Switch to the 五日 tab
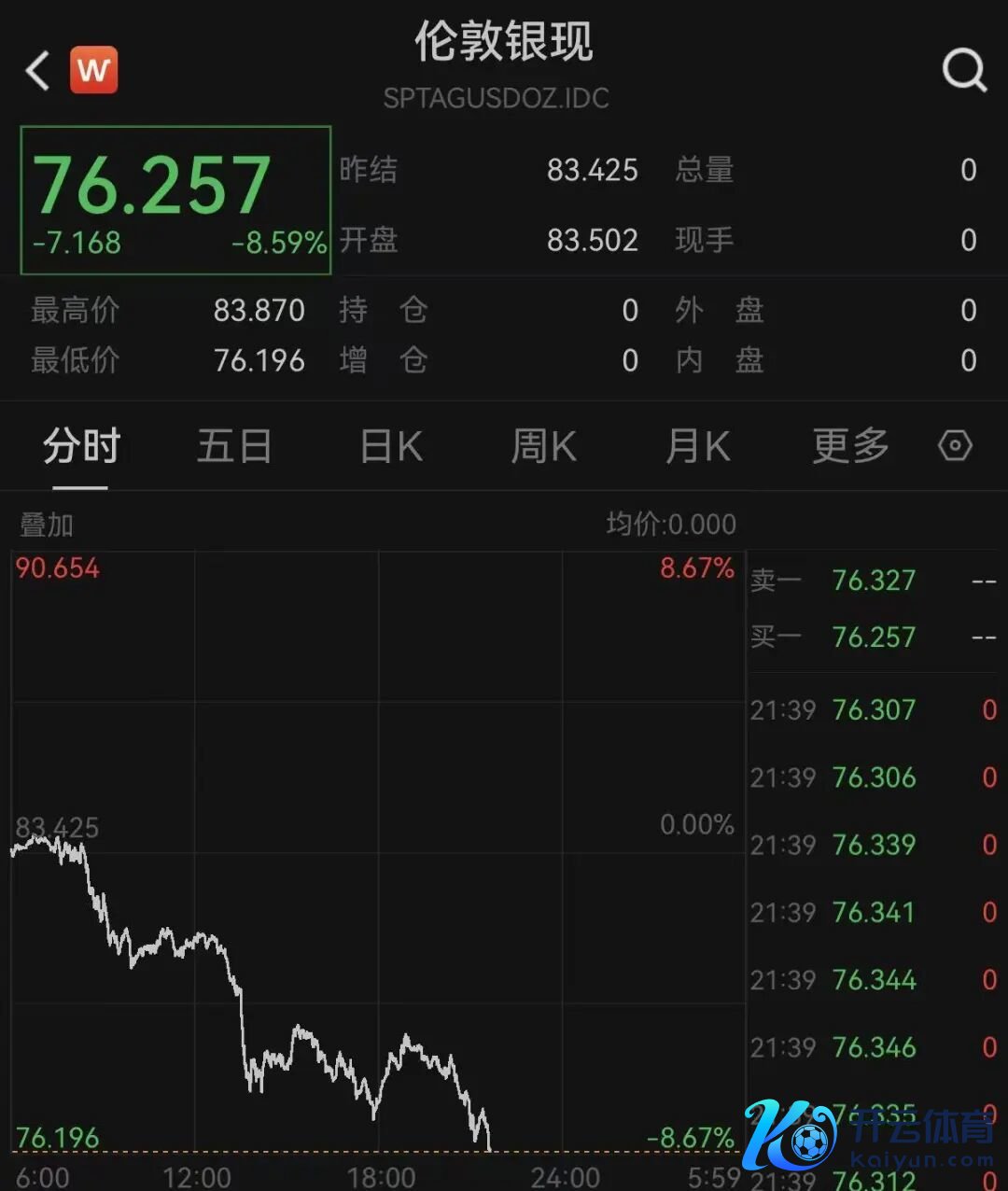This screenshot has width=1008, height=1191. click(x=234, y=446)
